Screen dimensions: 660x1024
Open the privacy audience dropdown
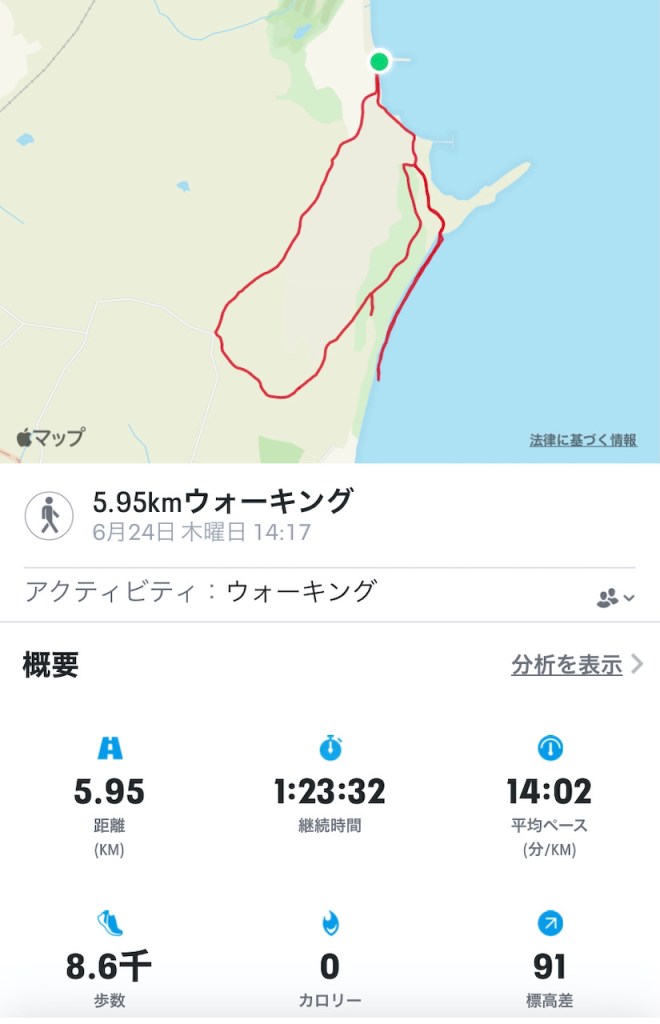click(x=615, y=598)
